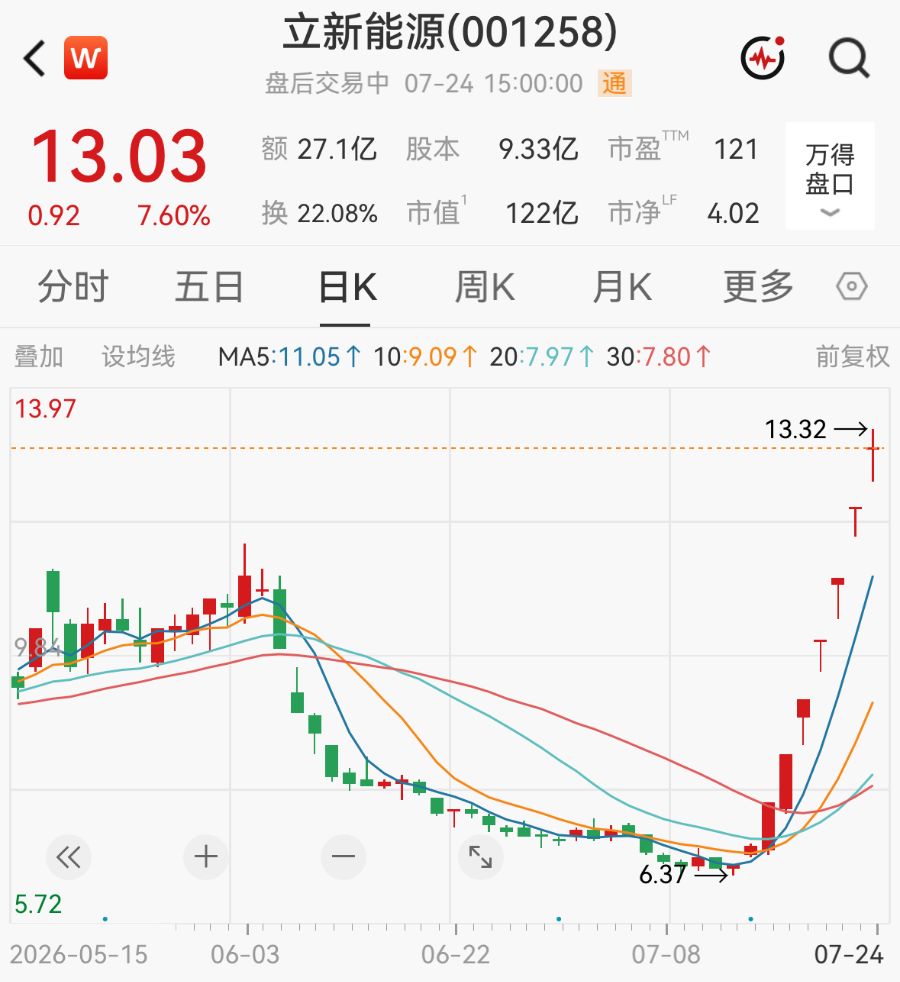Viewport: 900px width, 982px height.
Task: Open chart settings hexagon icon
Action: tap(852, 287)
